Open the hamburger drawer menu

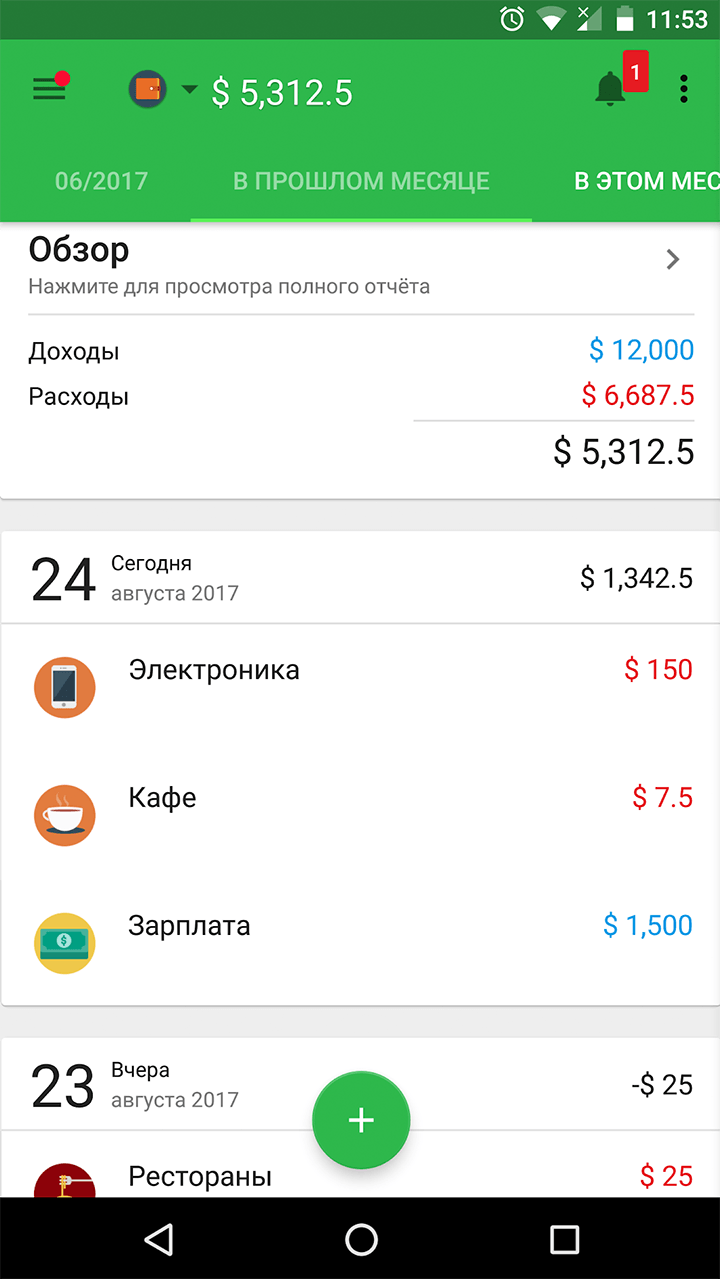coord(49,90)
